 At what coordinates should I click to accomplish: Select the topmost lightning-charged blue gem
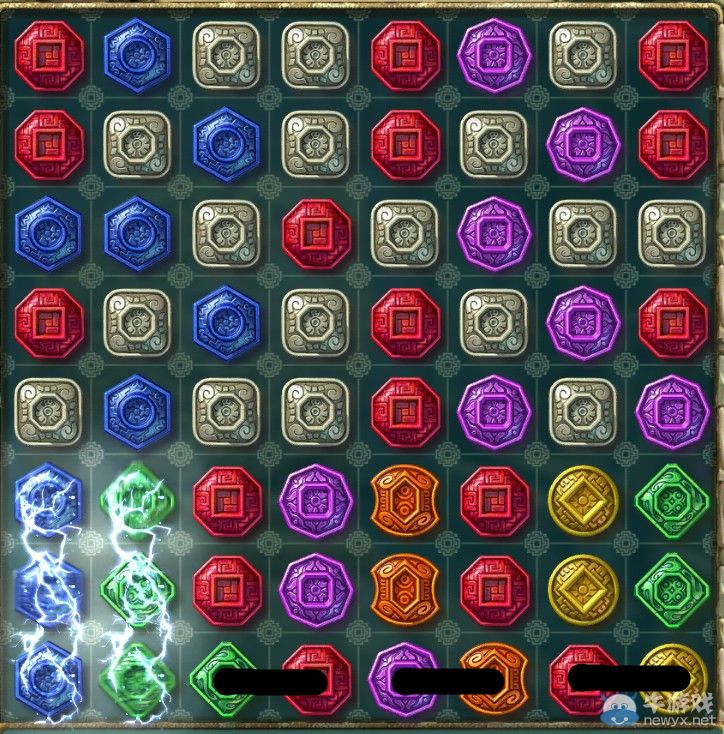48,497
